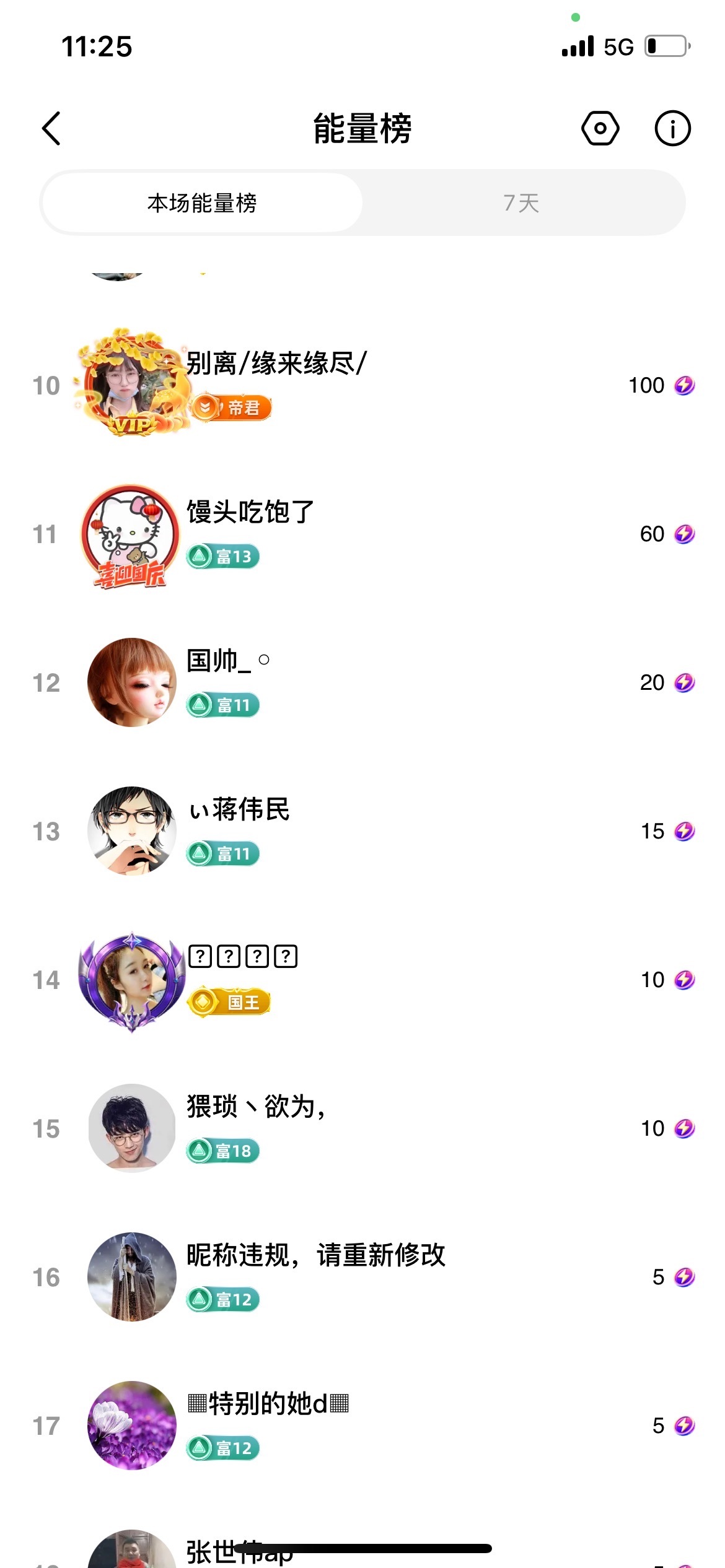
Task: Go back from the 能量榜 page
Action: point(51,129)
